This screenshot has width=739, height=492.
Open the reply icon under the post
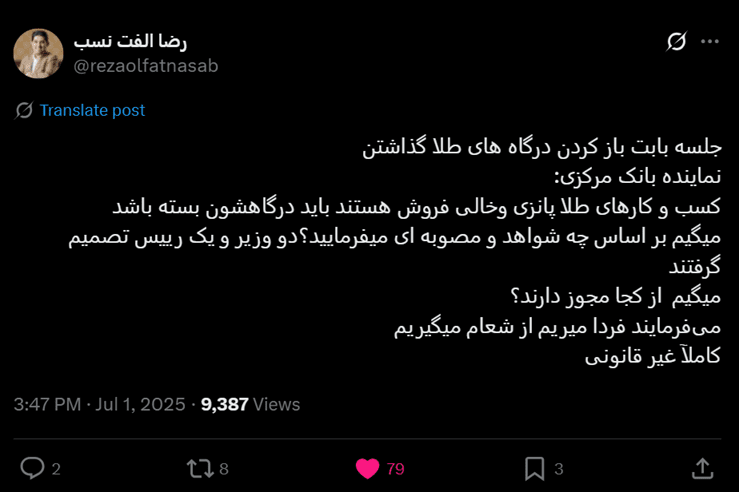coord(32,468)
